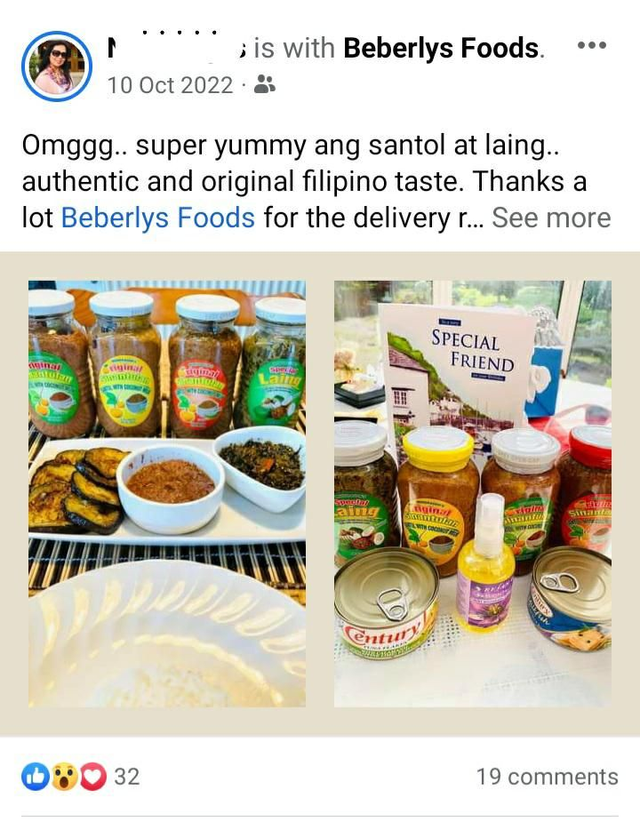
Task: Open the poster's profile picture
Action: coord(56,66)
